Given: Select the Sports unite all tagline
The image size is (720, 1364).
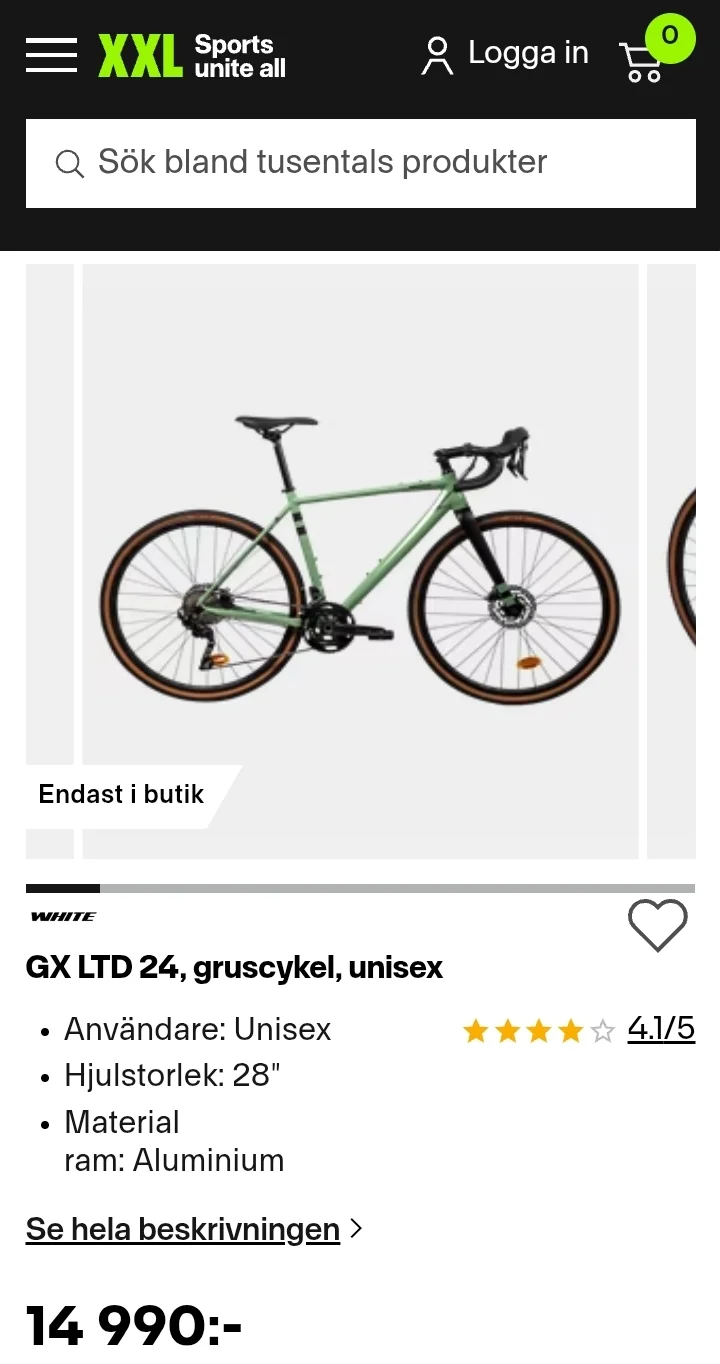Looking at the screenshot, I should click(x=233, y=55).
